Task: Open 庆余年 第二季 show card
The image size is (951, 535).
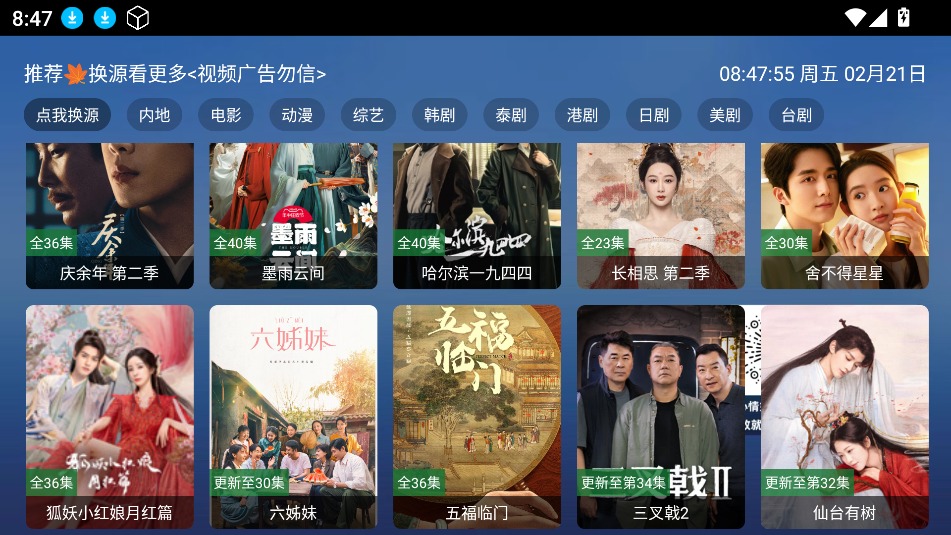Action: pyautogui.click(x=110, y=215)
